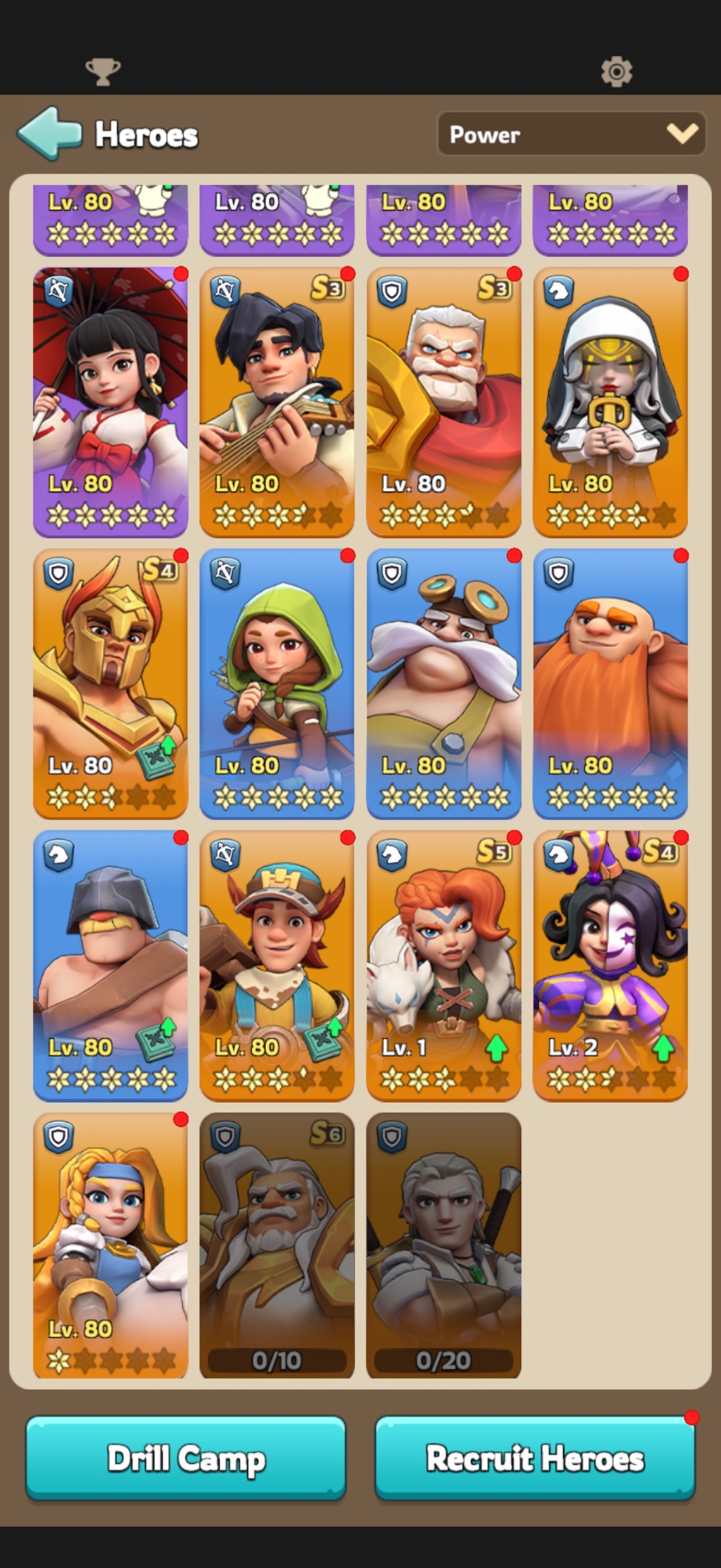The image size is (721, 1568).
Task: Select the orange-bearded bald hero
Action: pos(610,684)
